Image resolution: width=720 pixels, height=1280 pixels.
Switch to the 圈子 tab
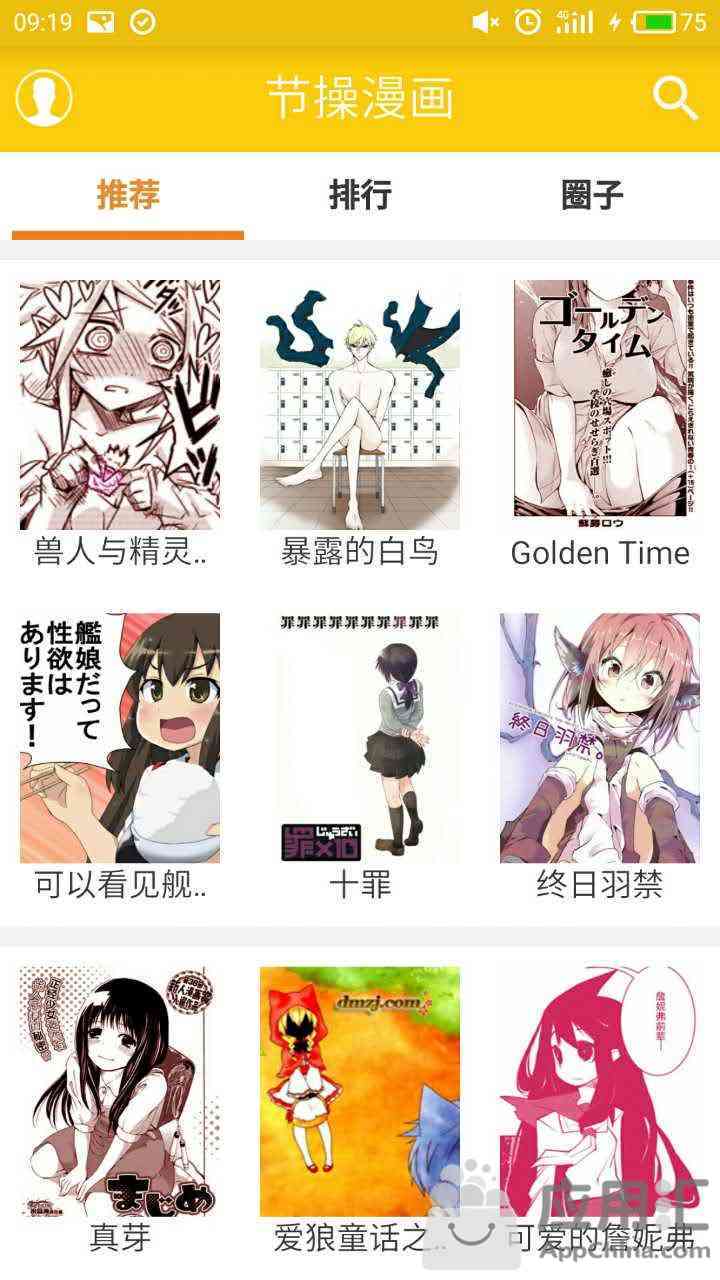point(592,194)
